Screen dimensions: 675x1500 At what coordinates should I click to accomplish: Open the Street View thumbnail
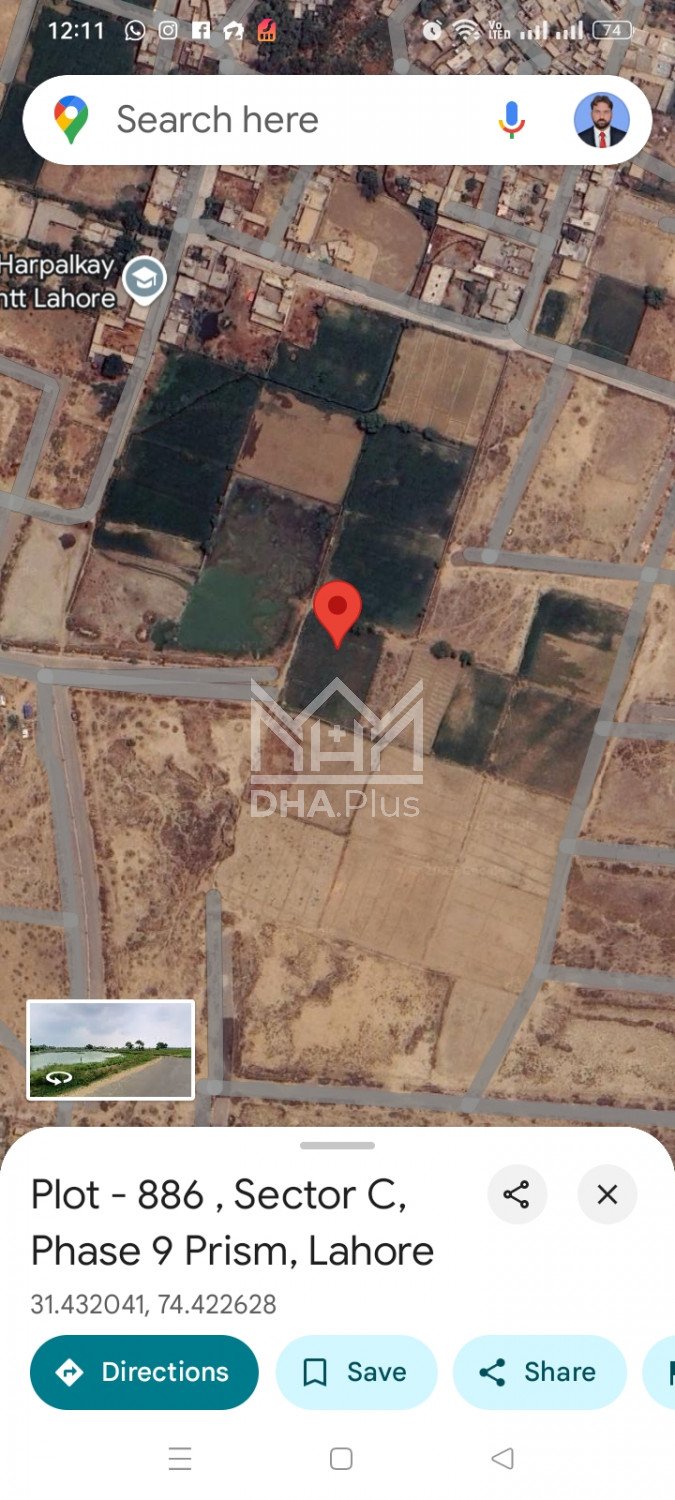(x=110, y=1049)
